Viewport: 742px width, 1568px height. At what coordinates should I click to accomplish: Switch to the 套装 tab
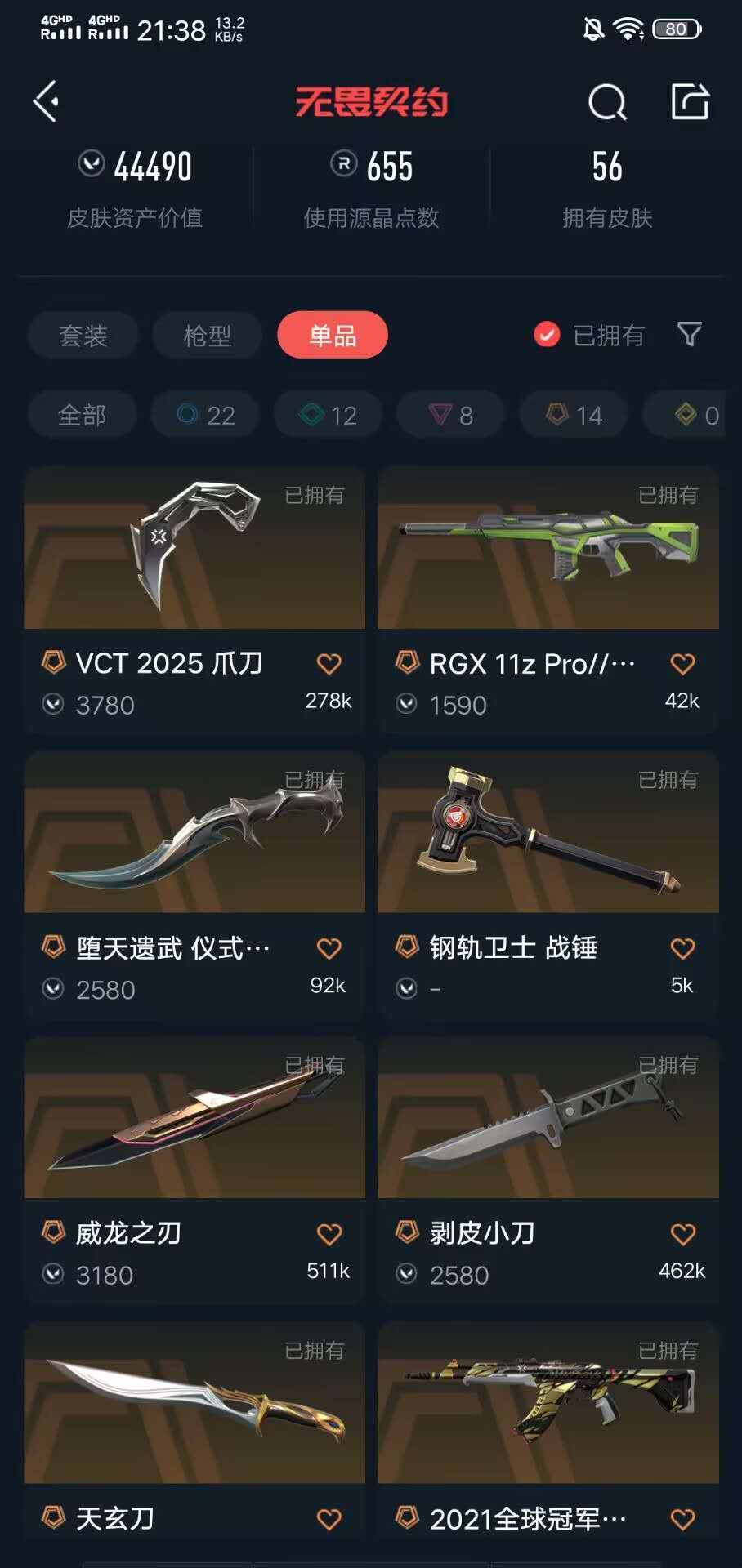tap(83, 335)
